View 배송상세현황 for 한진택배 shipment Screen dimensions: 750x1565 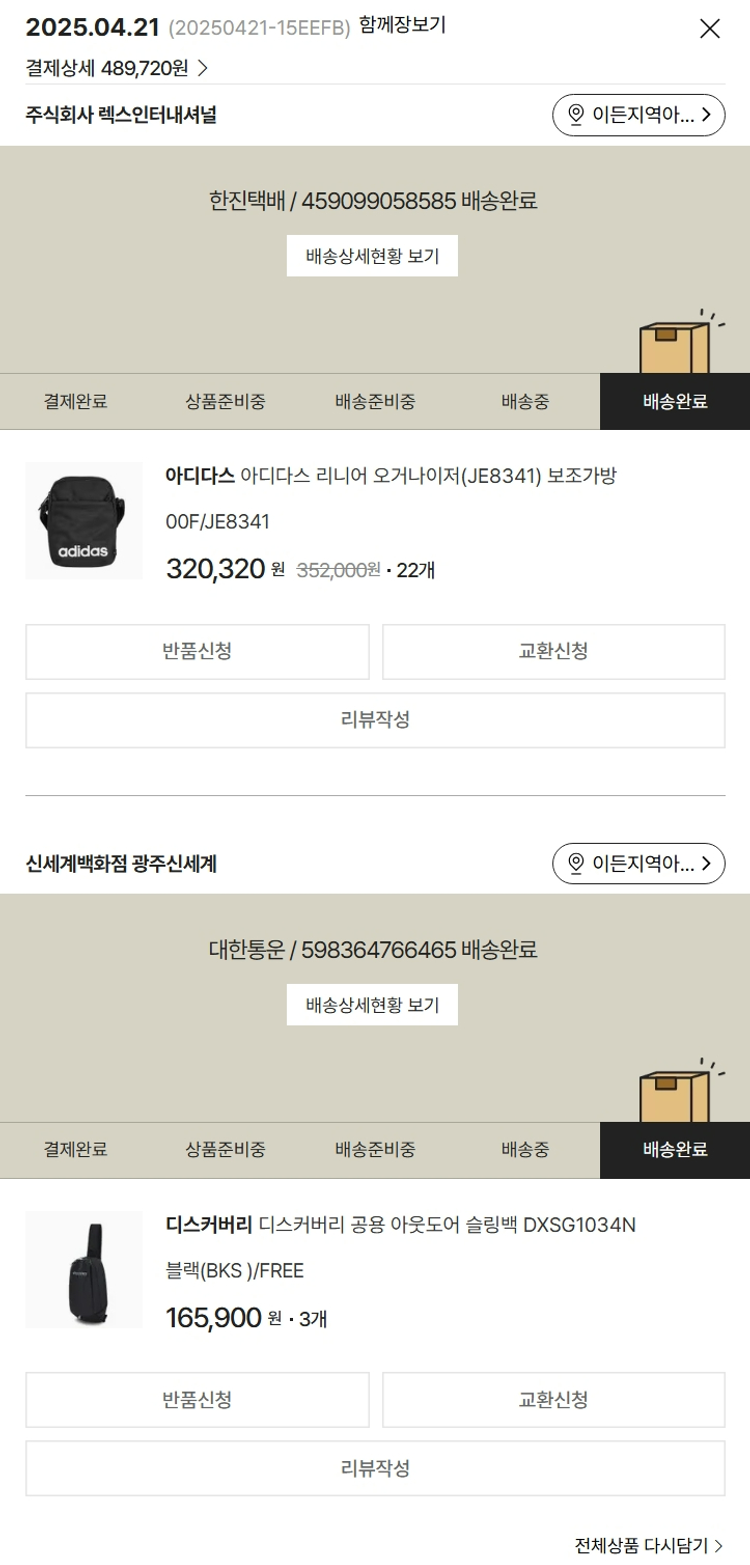372,256
